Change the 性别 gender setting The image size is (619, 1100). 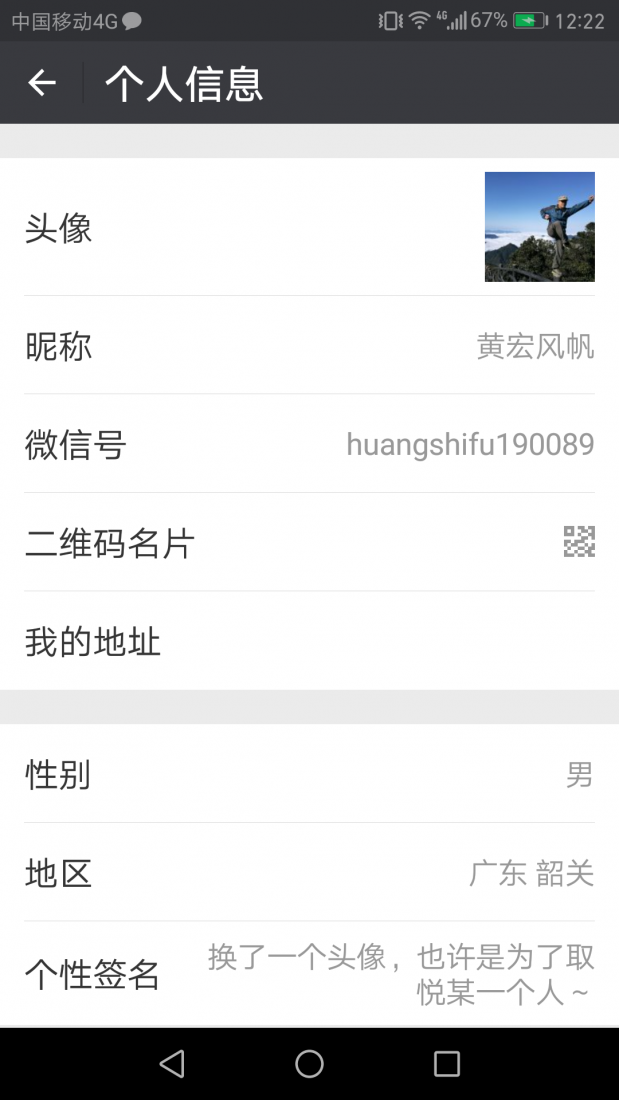(x=309, y=774)
